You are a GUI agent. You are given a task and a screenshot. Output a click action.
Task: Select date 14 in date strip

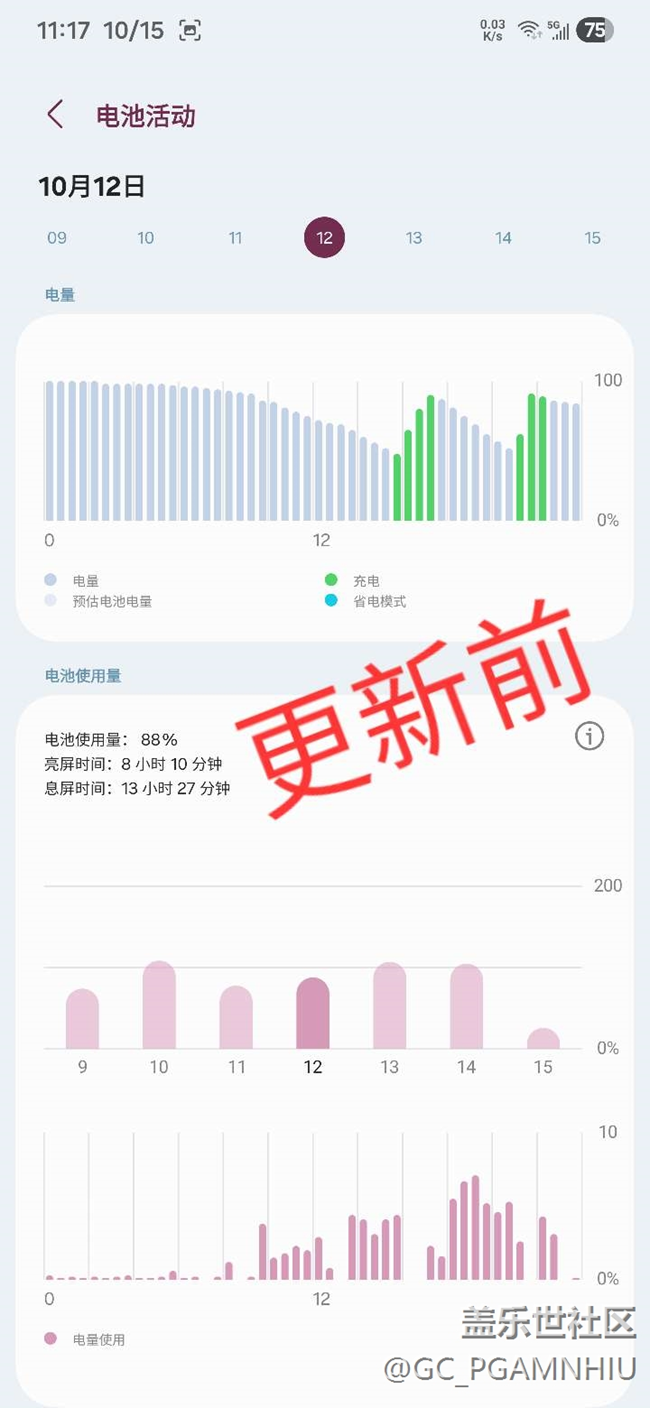[x=503, y=238]
